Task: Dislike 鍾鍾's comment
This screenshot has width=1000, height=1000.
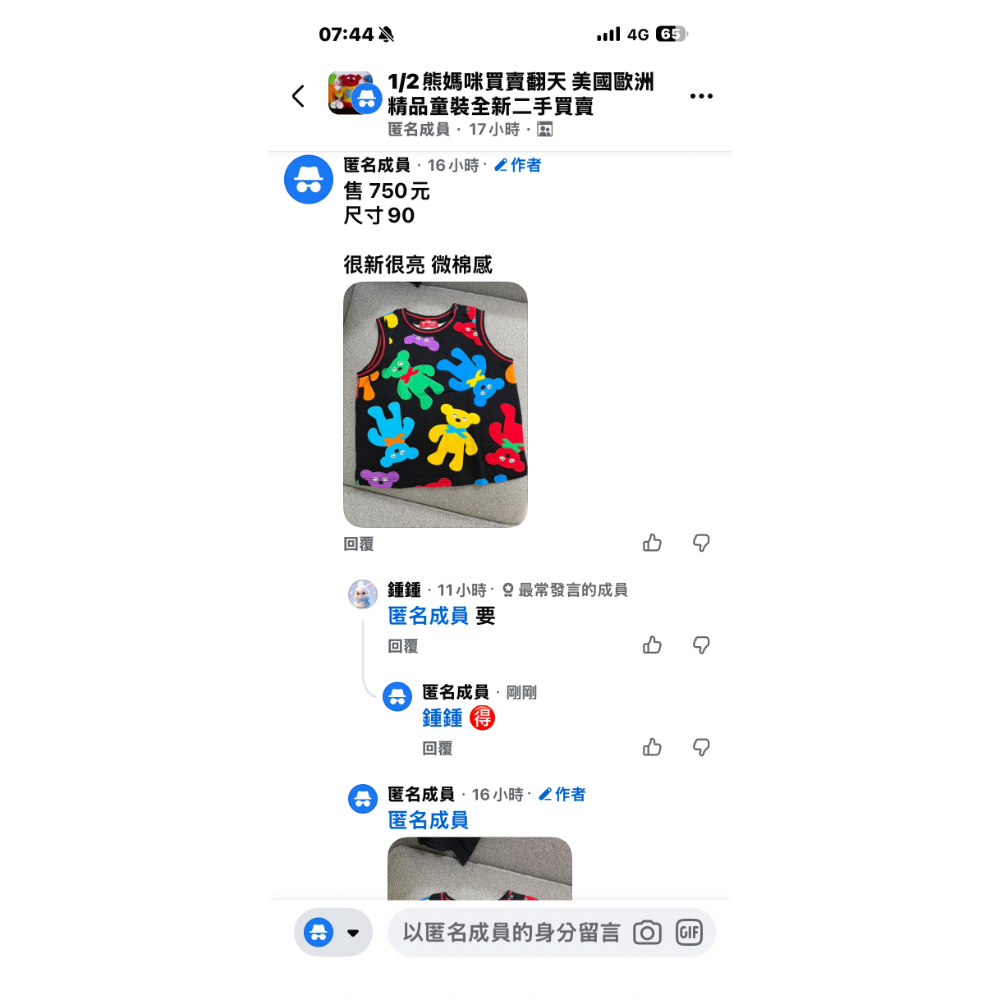Action: click(701, 645)
